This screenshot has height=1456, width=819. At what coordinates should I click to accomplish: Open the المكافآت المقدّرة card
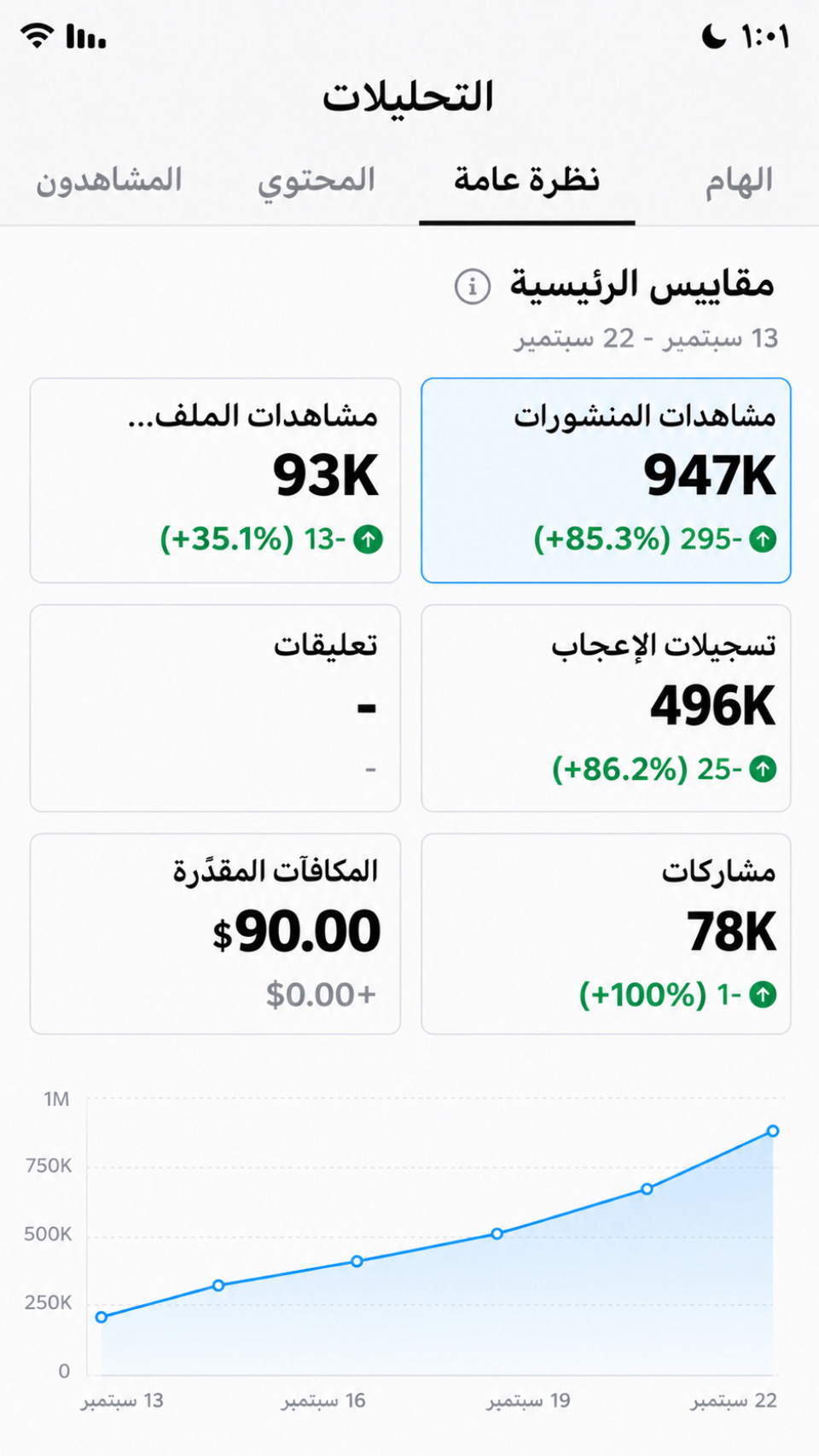coord(215,934)
